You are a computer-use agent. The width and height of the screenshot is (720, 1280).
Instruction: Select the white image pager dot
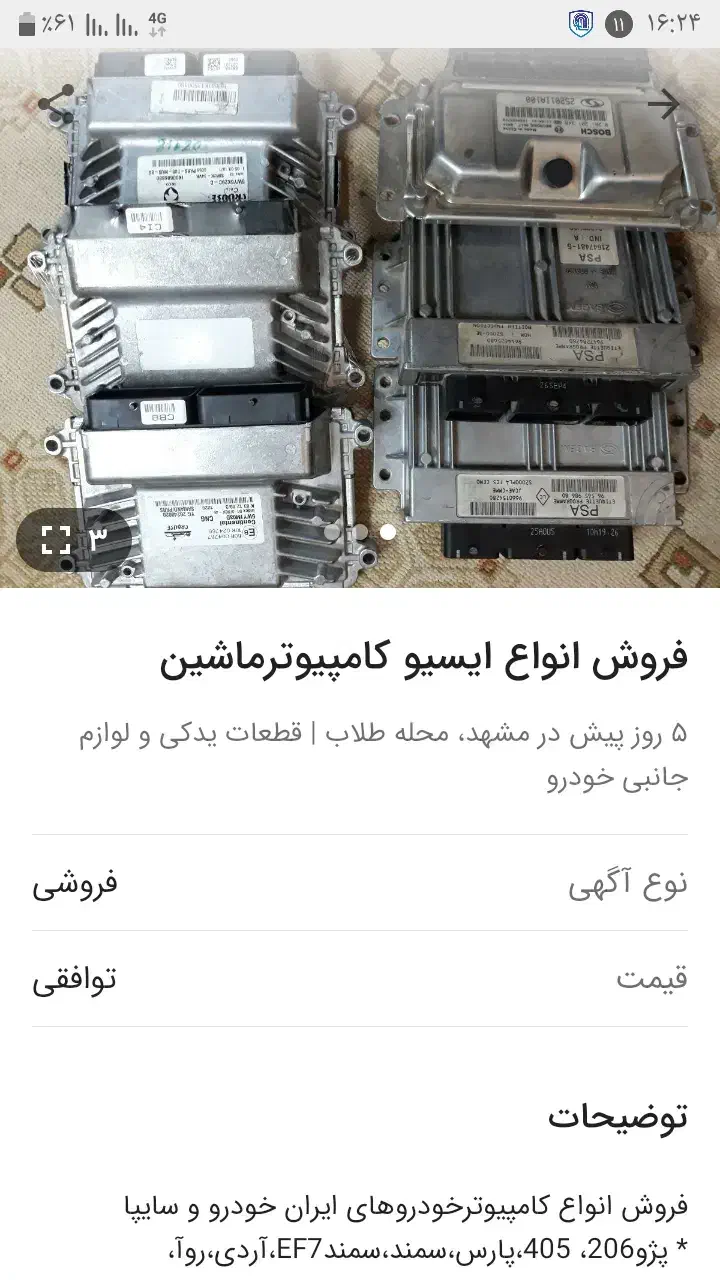386,533
